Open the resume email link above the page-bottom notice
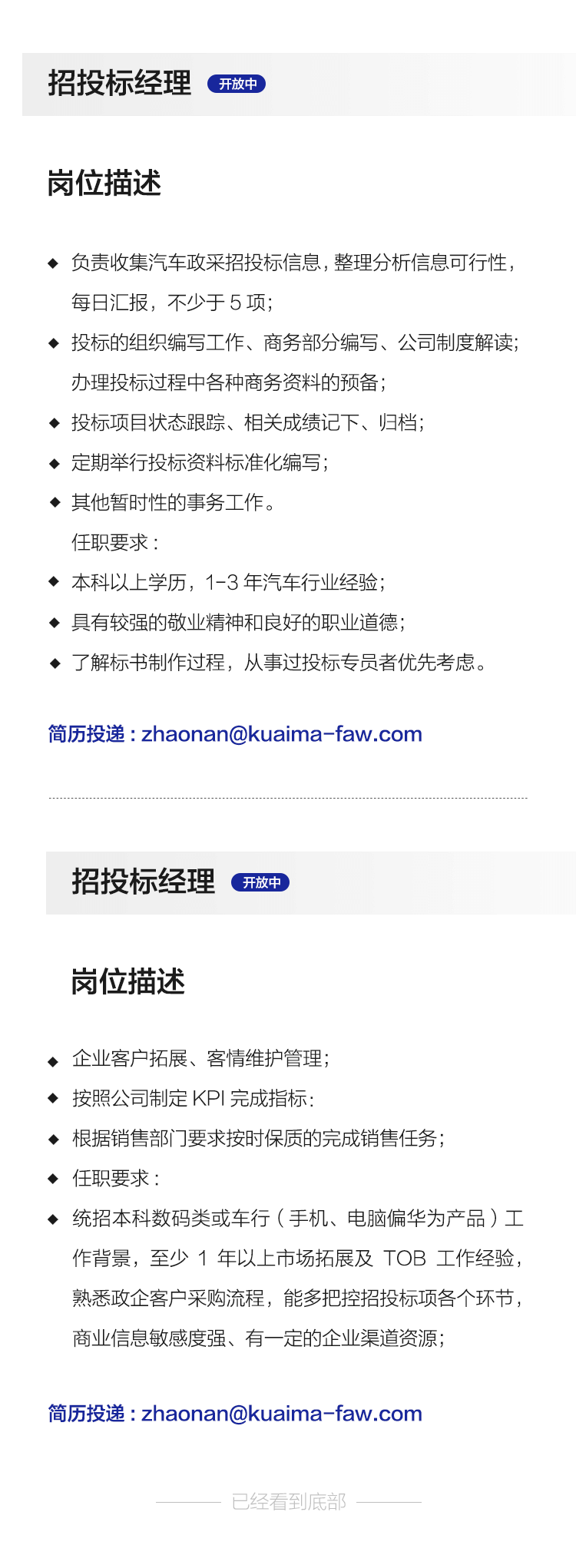Viewport: 576px width, 1568px height. coord(281,1414)
